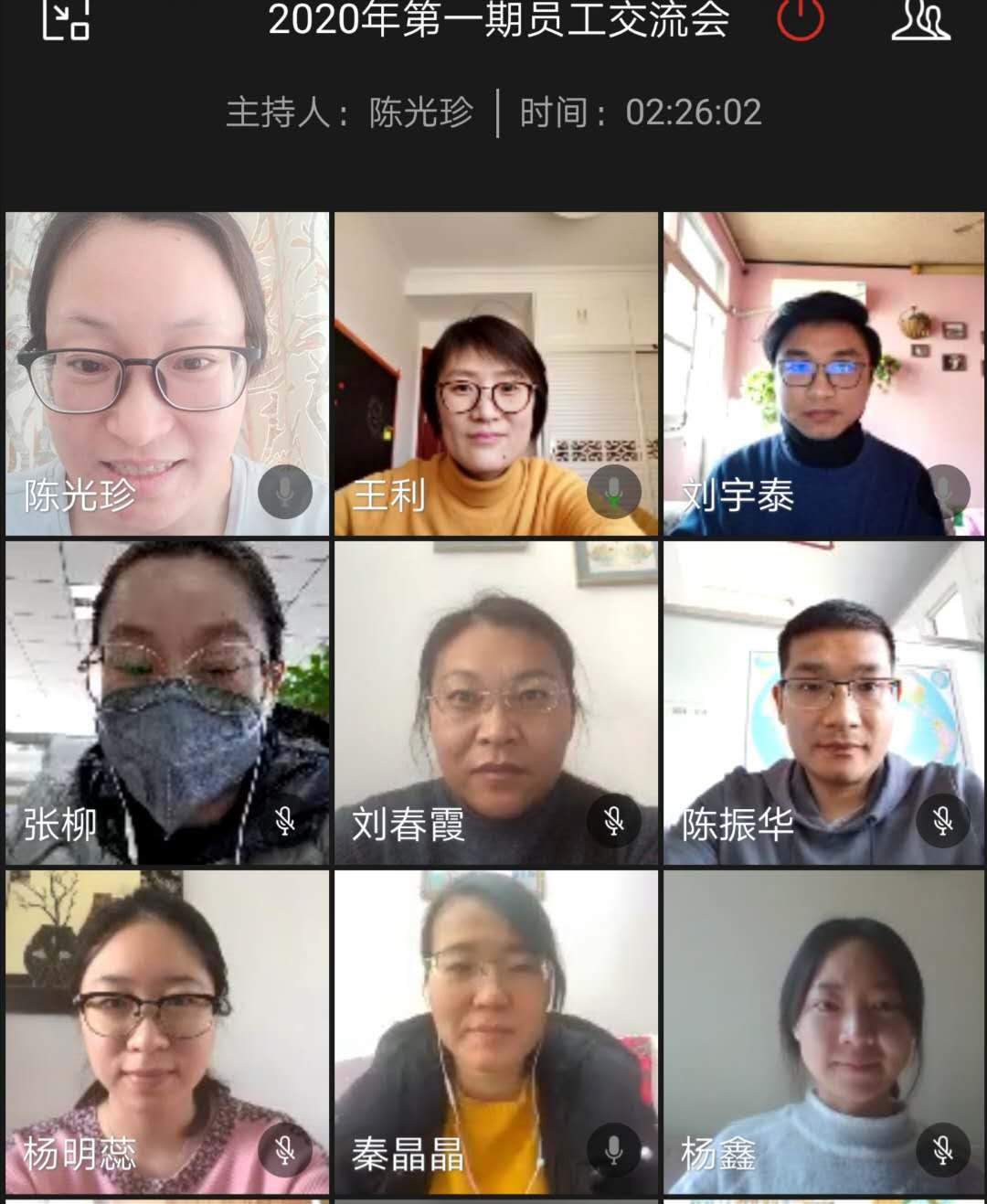Open 刘春霞's video tile
Viewport: 987px width, 1204px height.
[x=496, y=702]
